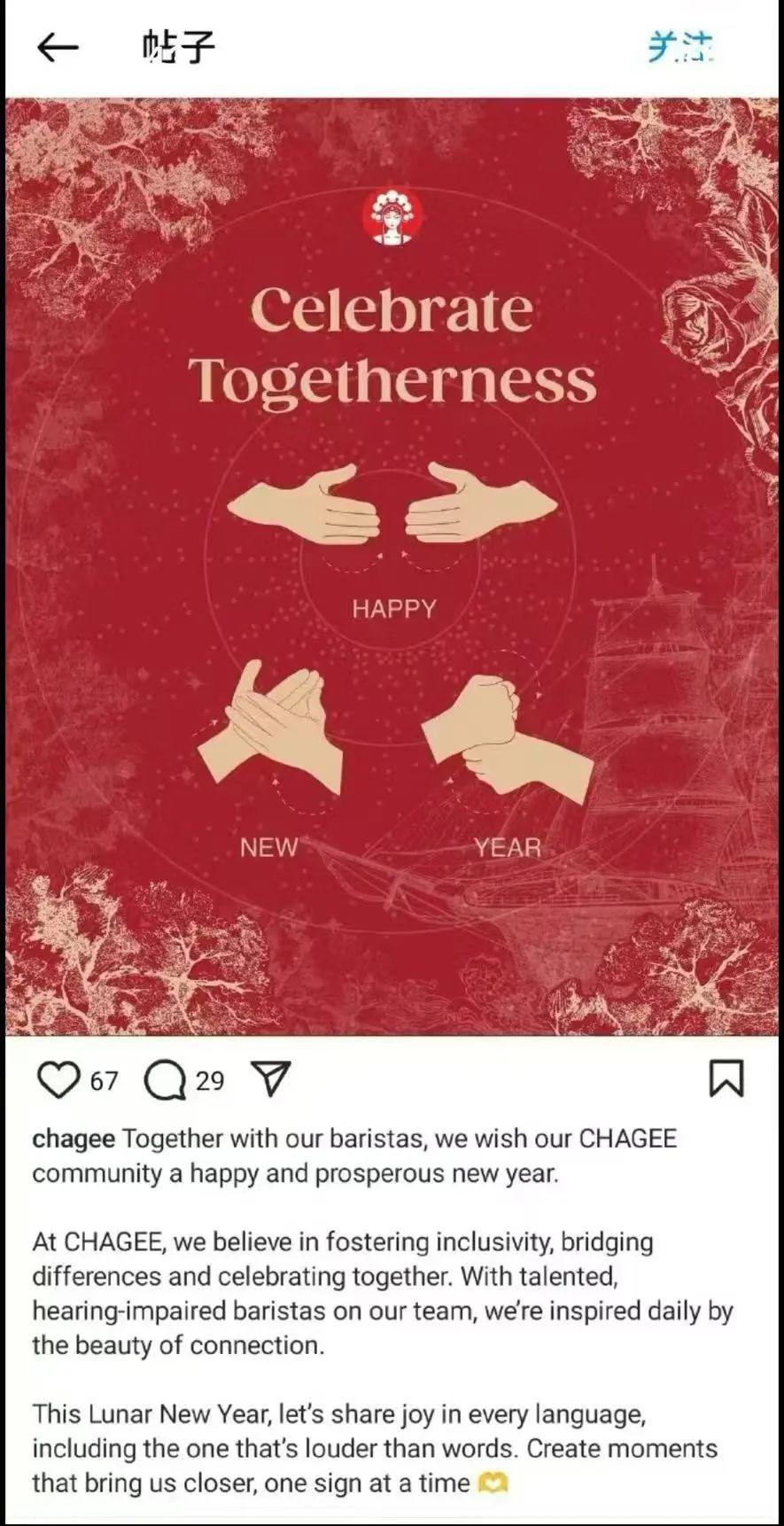Tap the Celebrate Togetherness post image
This screenshot has width=784, height=1526.
coord(392,567)
